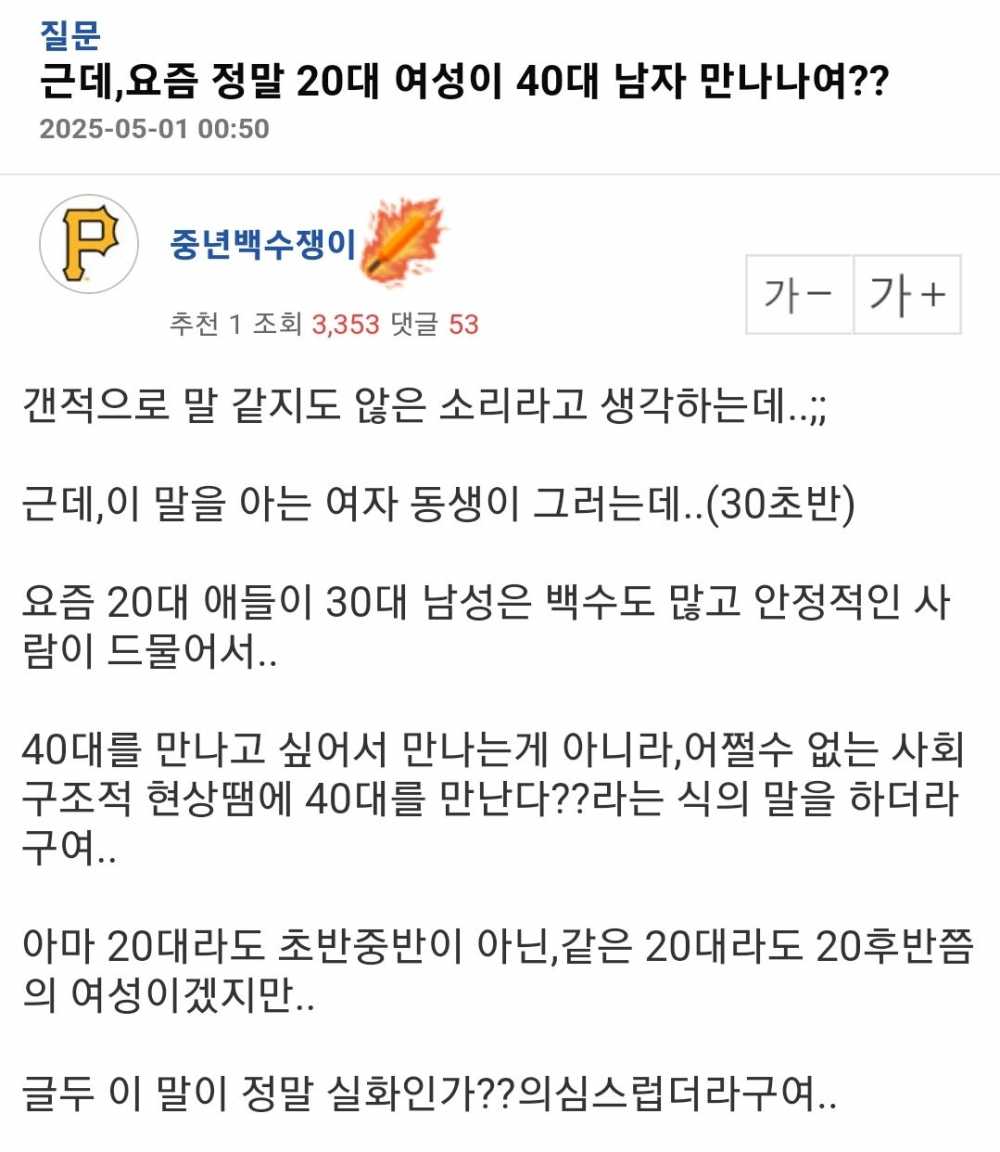Increase font size with 가+ button
This screenshot has height=1152, width=1000.
click(x=907, y=295)
